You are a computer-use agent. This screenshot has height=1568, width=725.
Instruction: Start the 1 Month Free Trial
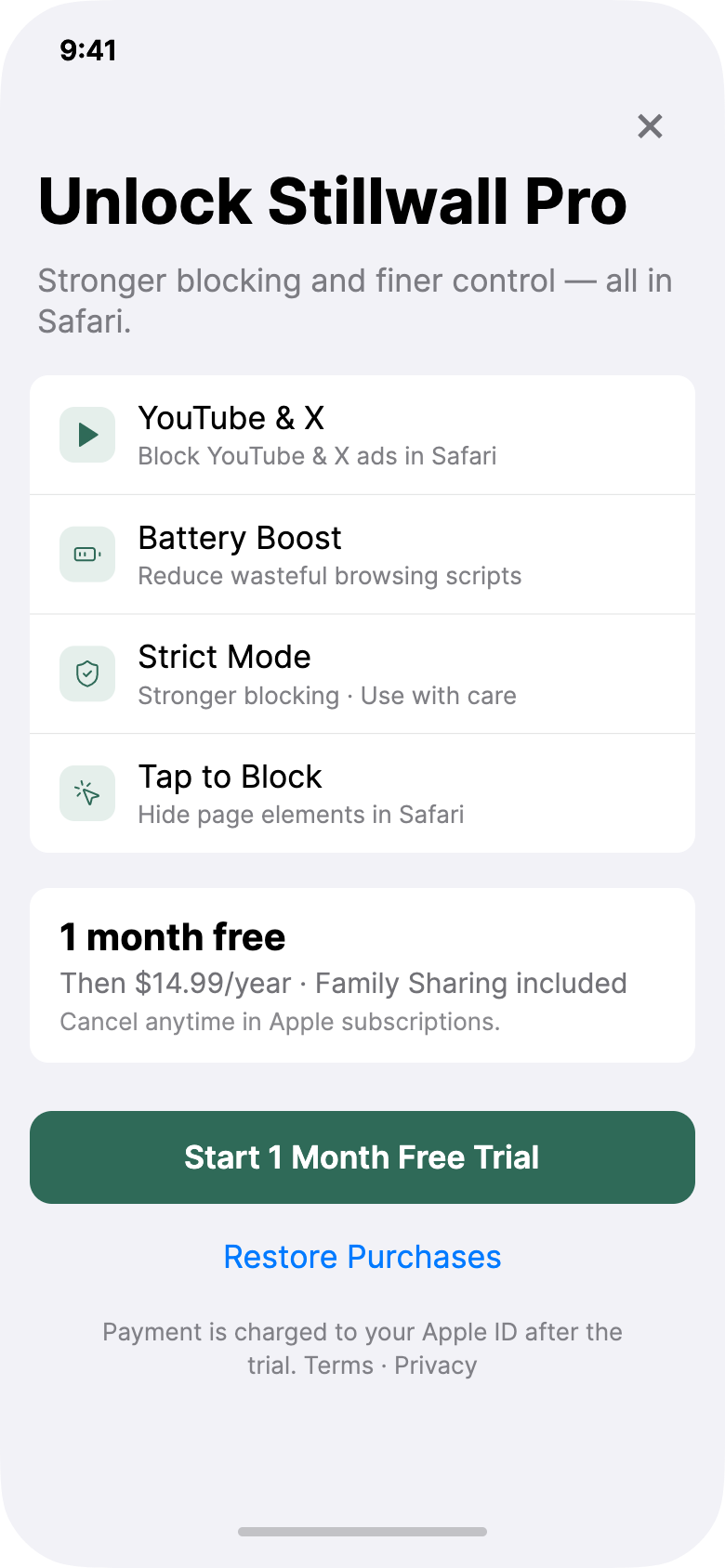[x=362, y=1157]
